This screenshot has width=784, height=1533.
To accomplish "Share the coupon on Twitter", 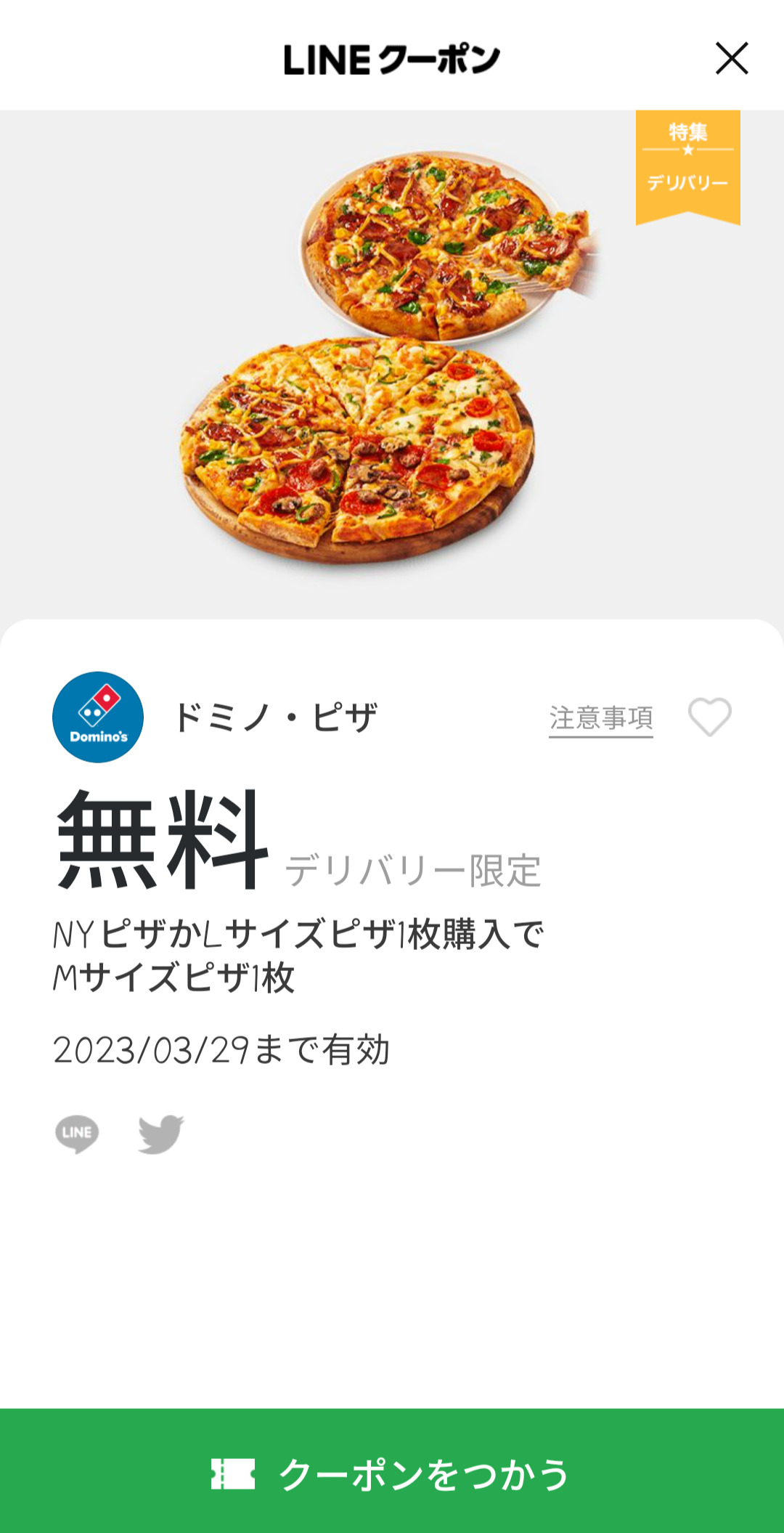I will [161, 1134].
